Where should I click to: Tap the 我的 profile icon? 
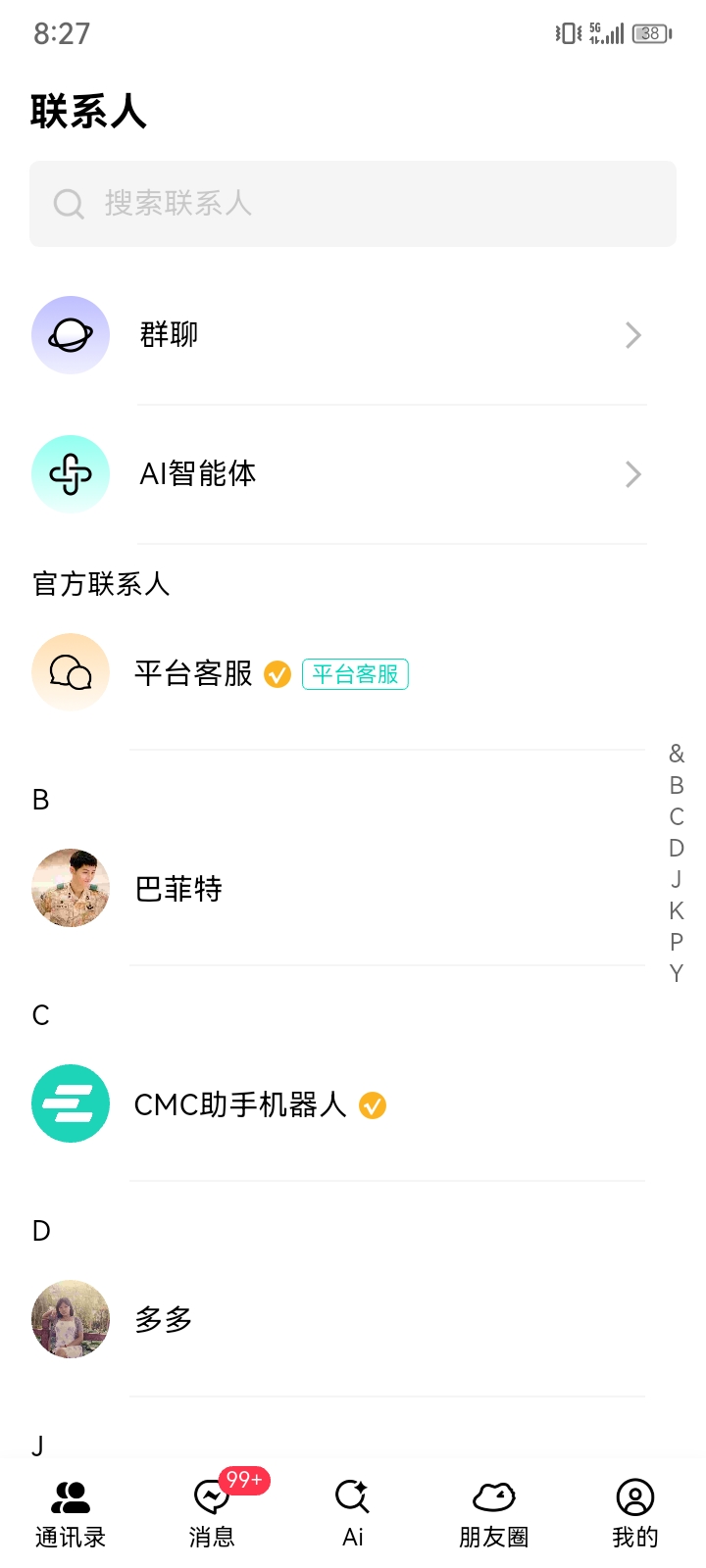(x=634, y=1496)
